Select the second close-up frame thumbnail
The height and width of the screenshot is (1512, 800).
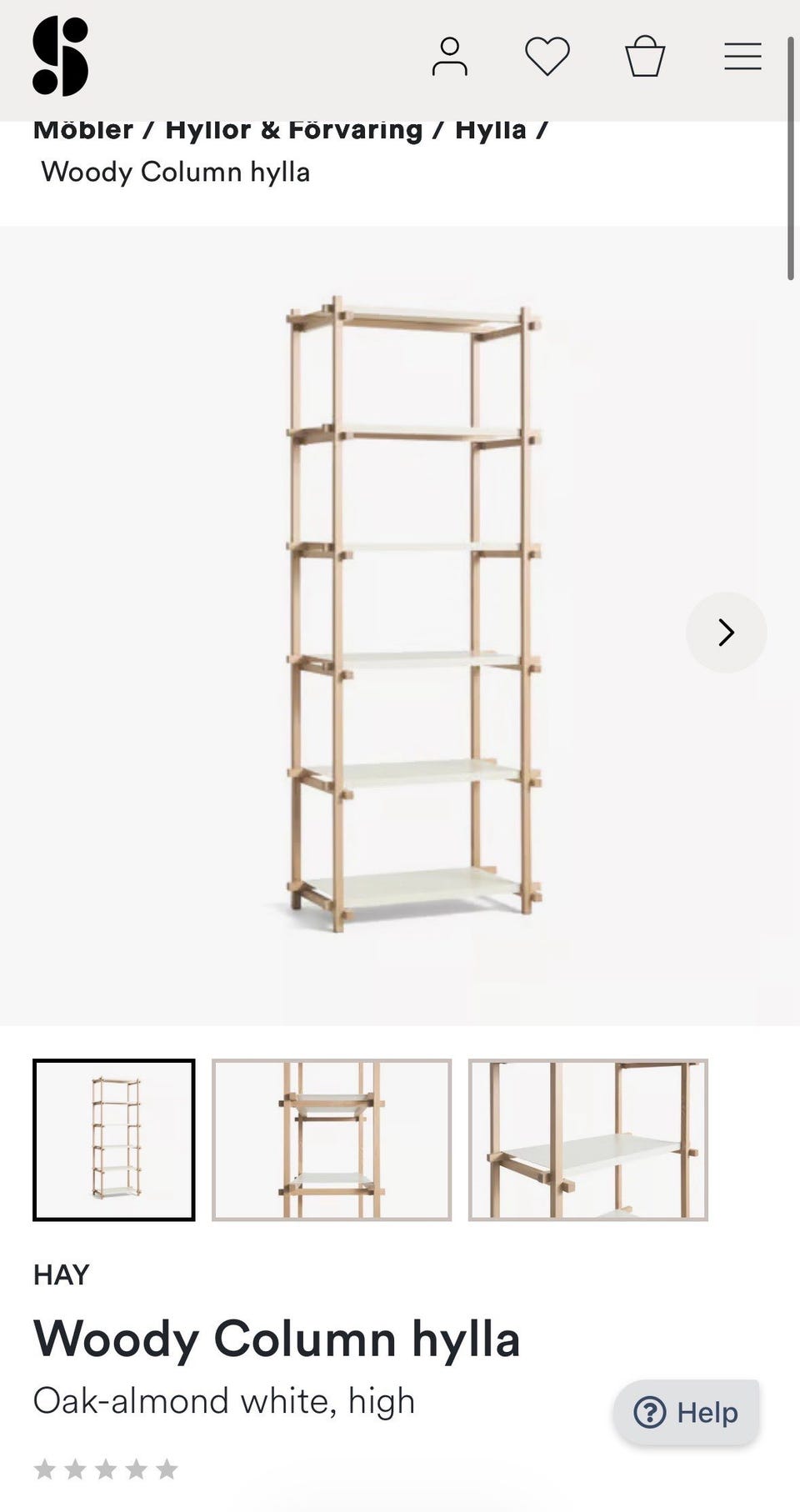click(332, 1139)
